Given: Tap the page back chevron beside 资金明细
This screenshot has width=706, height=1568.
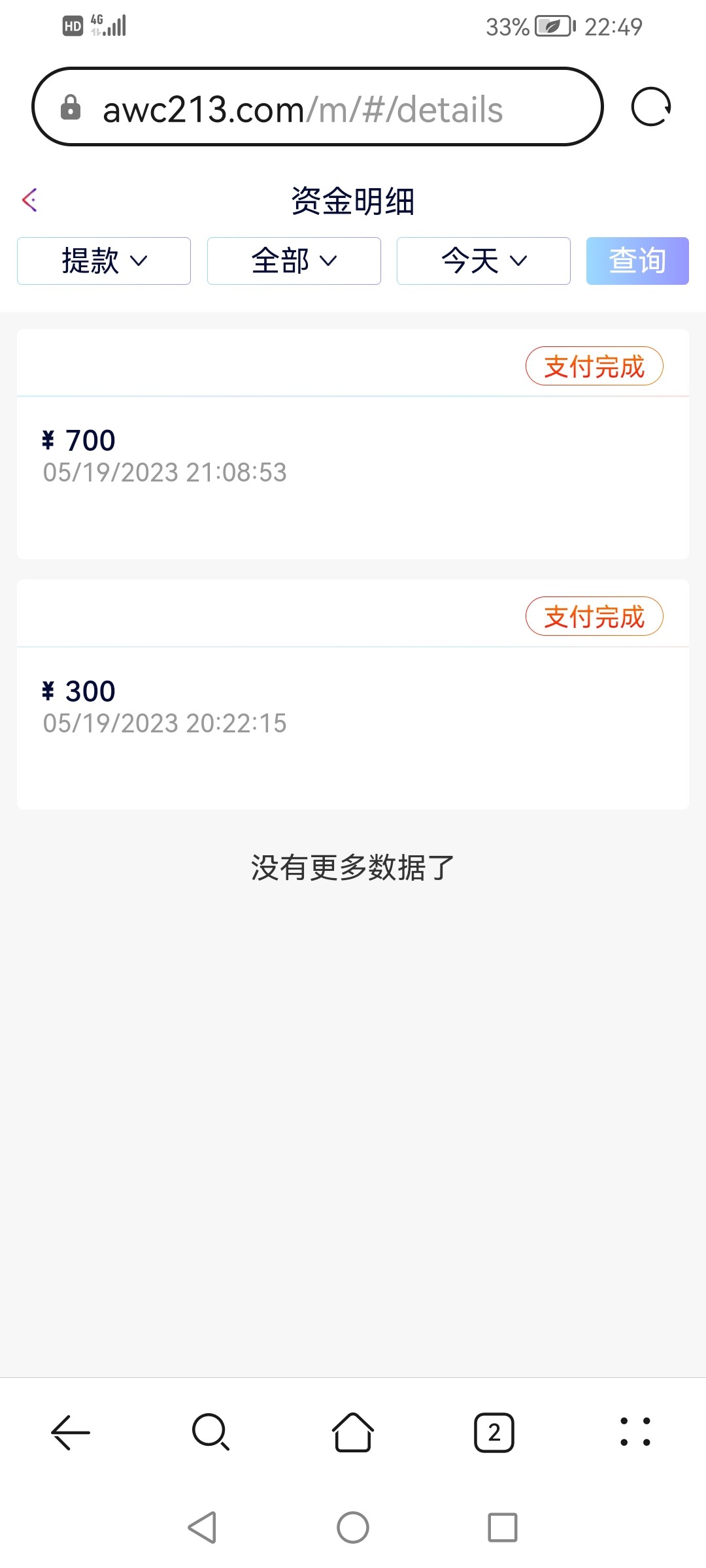Looking at the screenshot, I should point(29,201).
